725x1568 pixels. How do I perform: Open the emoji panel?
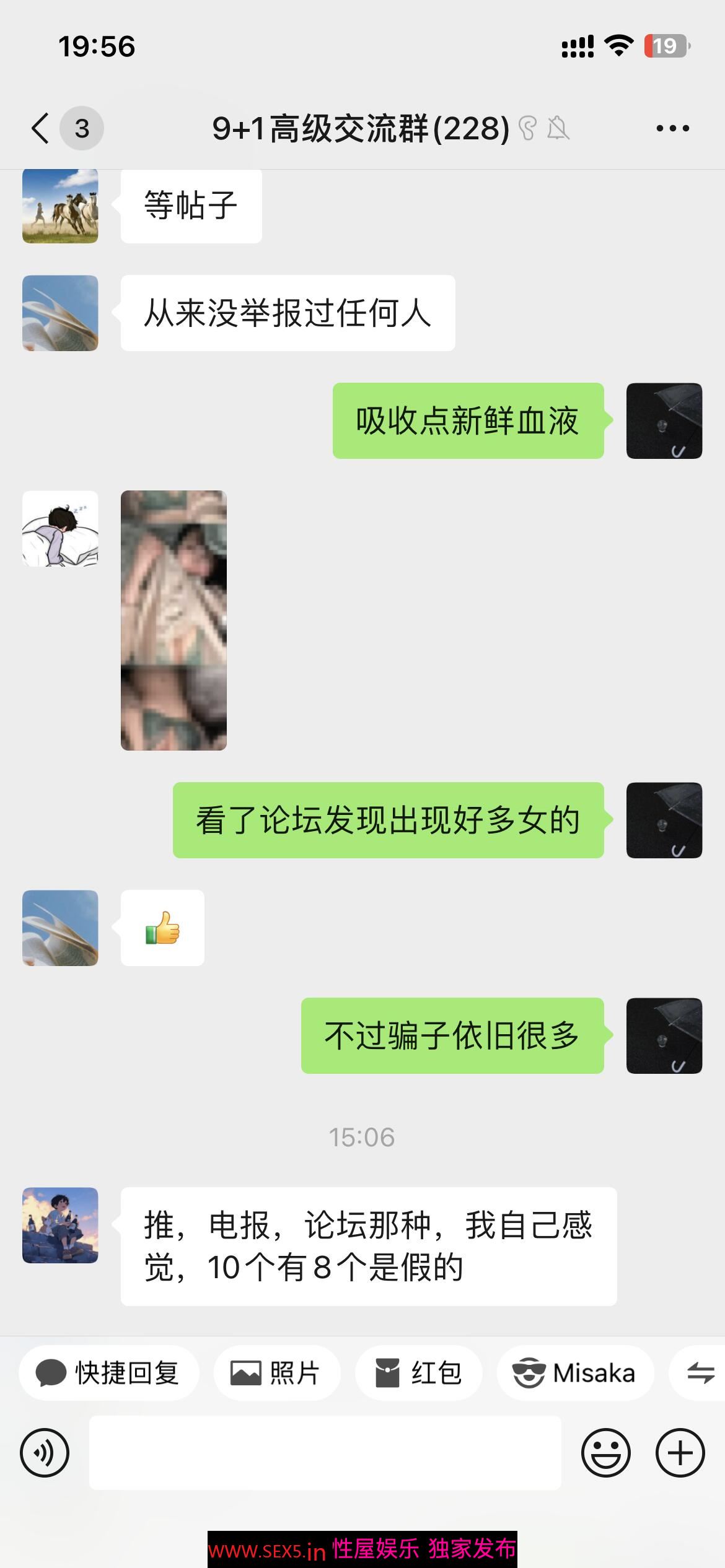pos(605,1452)
